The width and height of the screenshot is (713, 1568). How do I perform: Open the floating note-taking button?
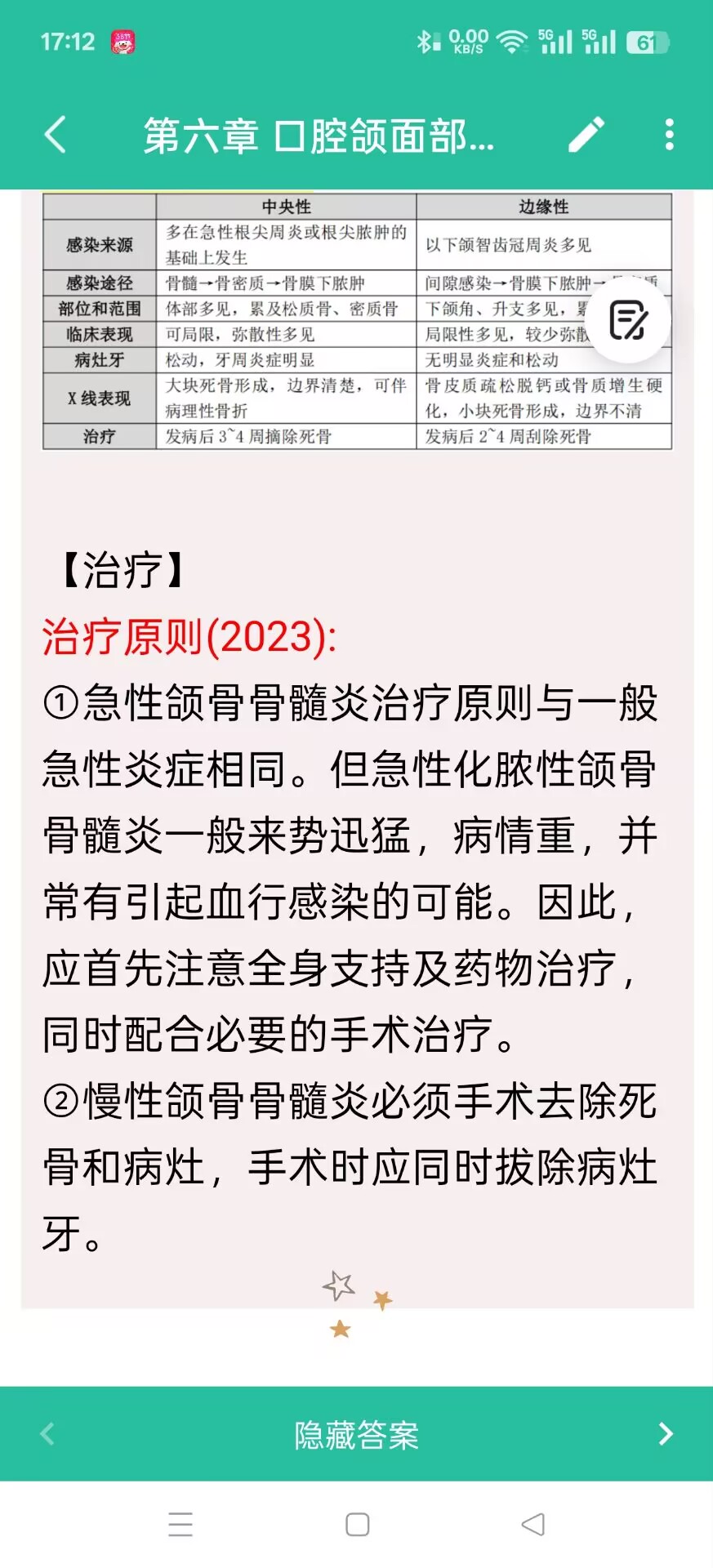point(629,320)
